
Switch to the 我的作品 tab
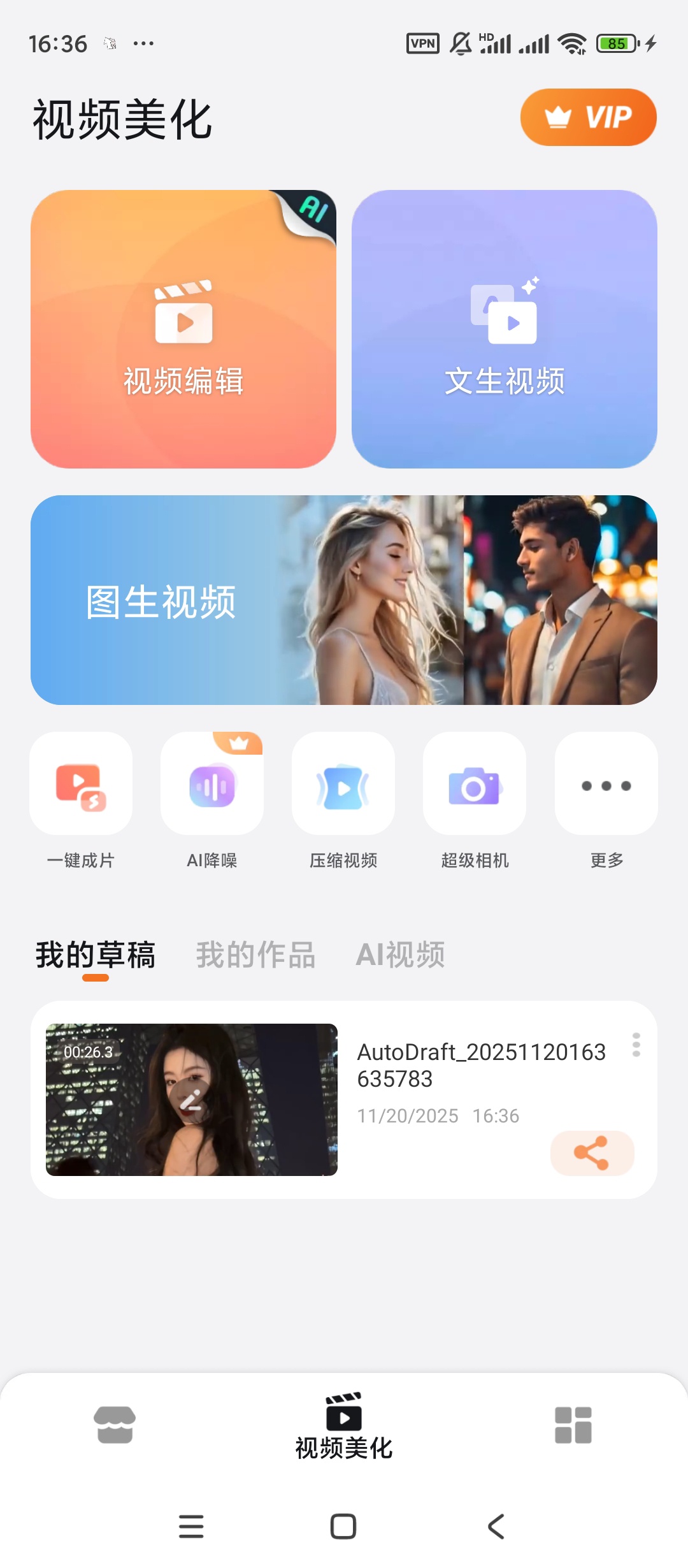click(255, 955)
